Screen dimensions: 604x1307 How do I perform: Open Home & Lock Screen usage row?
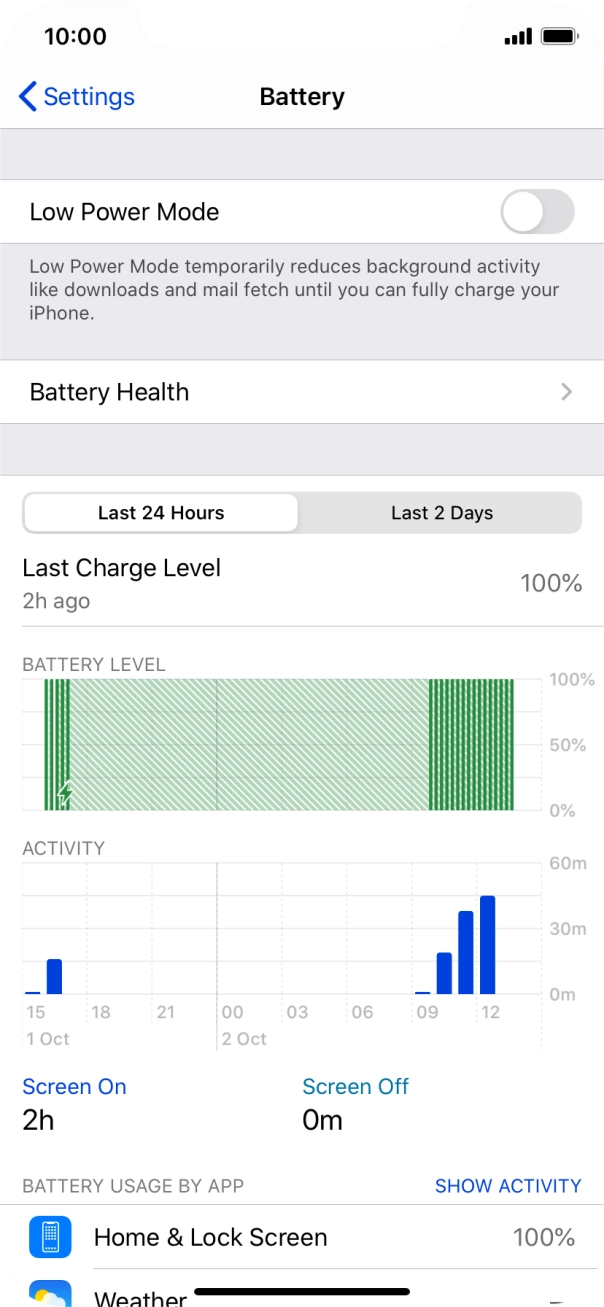(x=300, y=1237)
